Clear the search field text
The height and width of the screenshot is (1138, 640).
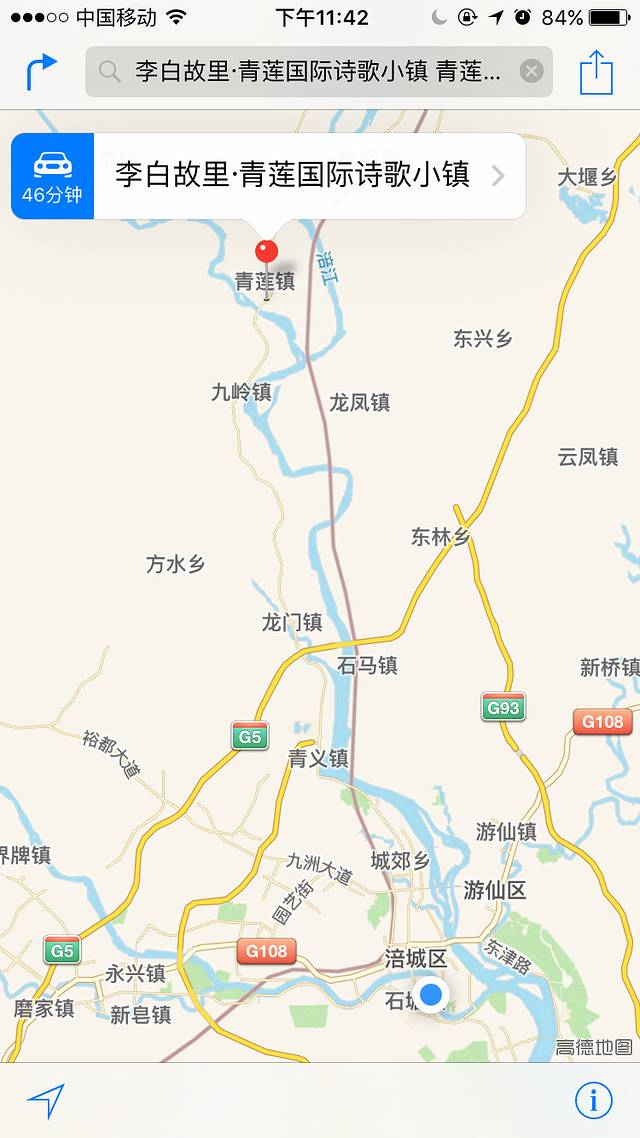532,72
